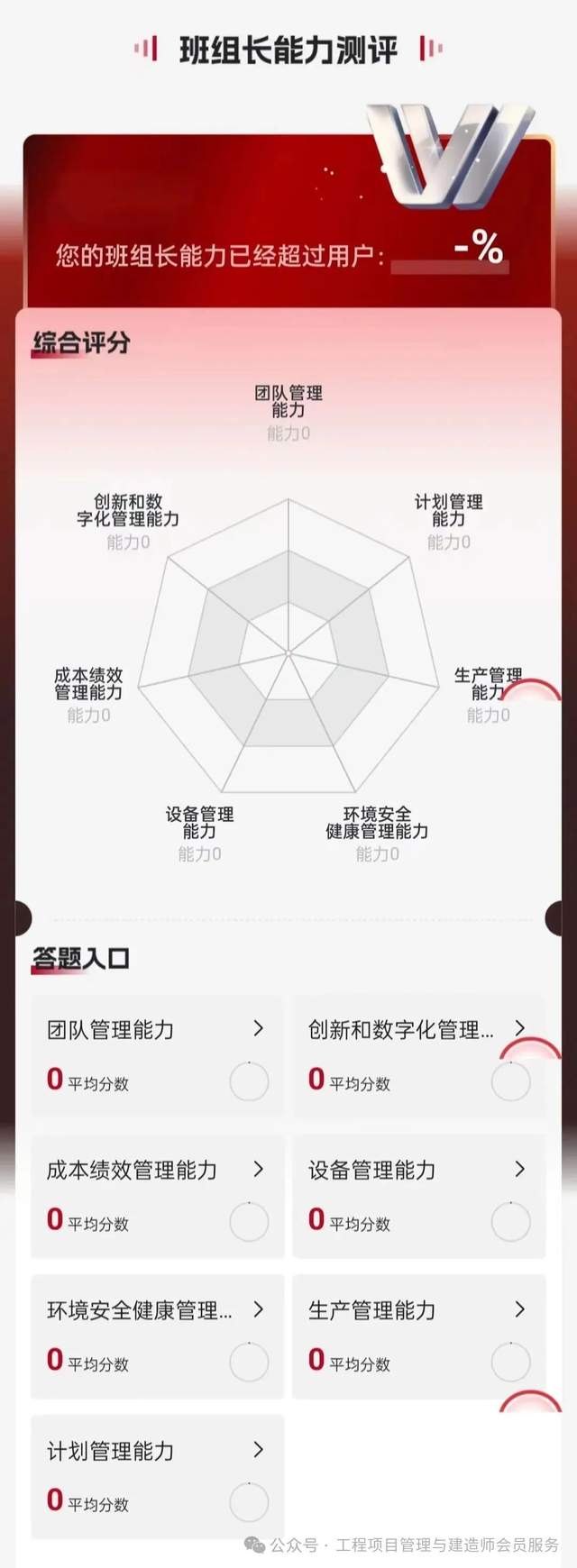Select the 设备管理能力 quiz card
Screen dimensions: 577x1568
tap(418, 1196)
